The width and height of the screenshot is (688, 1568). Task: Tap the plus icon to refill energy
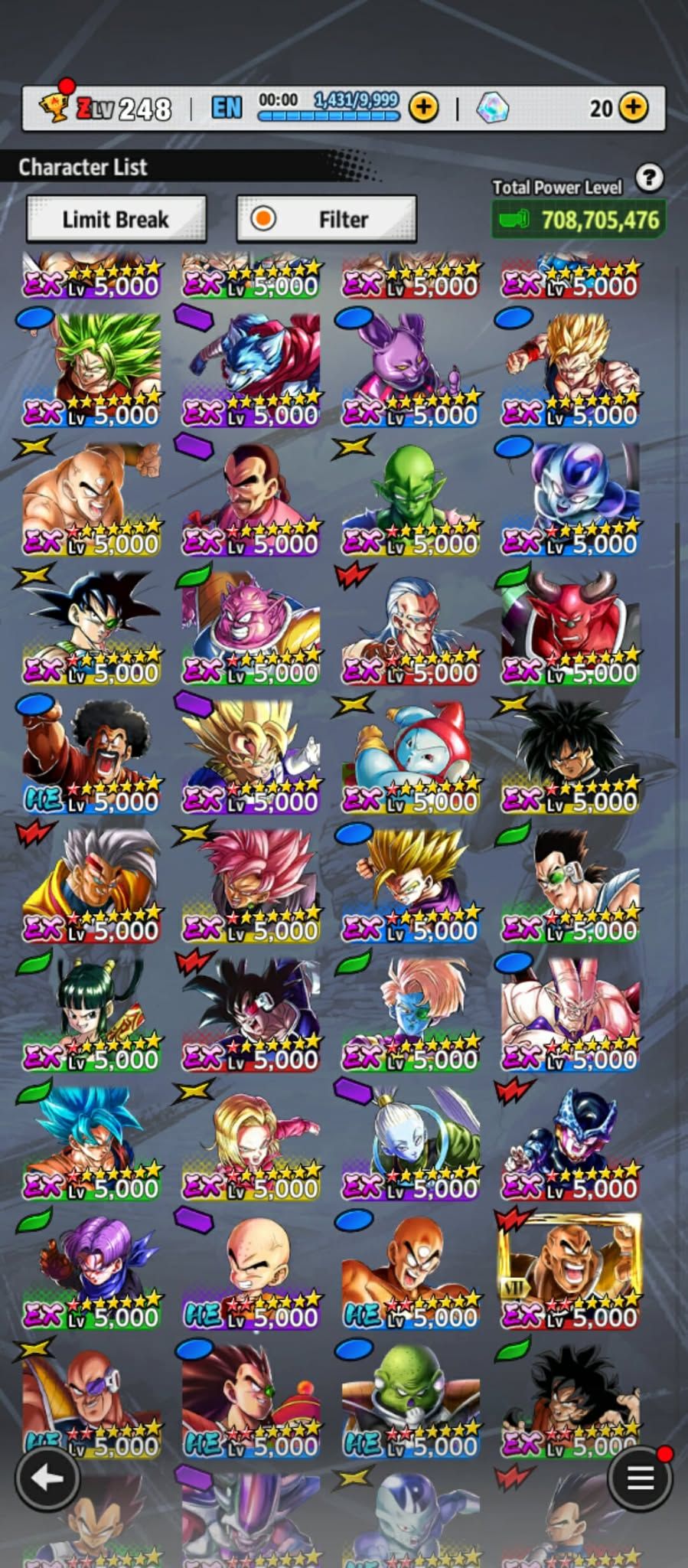pos(423,108)
